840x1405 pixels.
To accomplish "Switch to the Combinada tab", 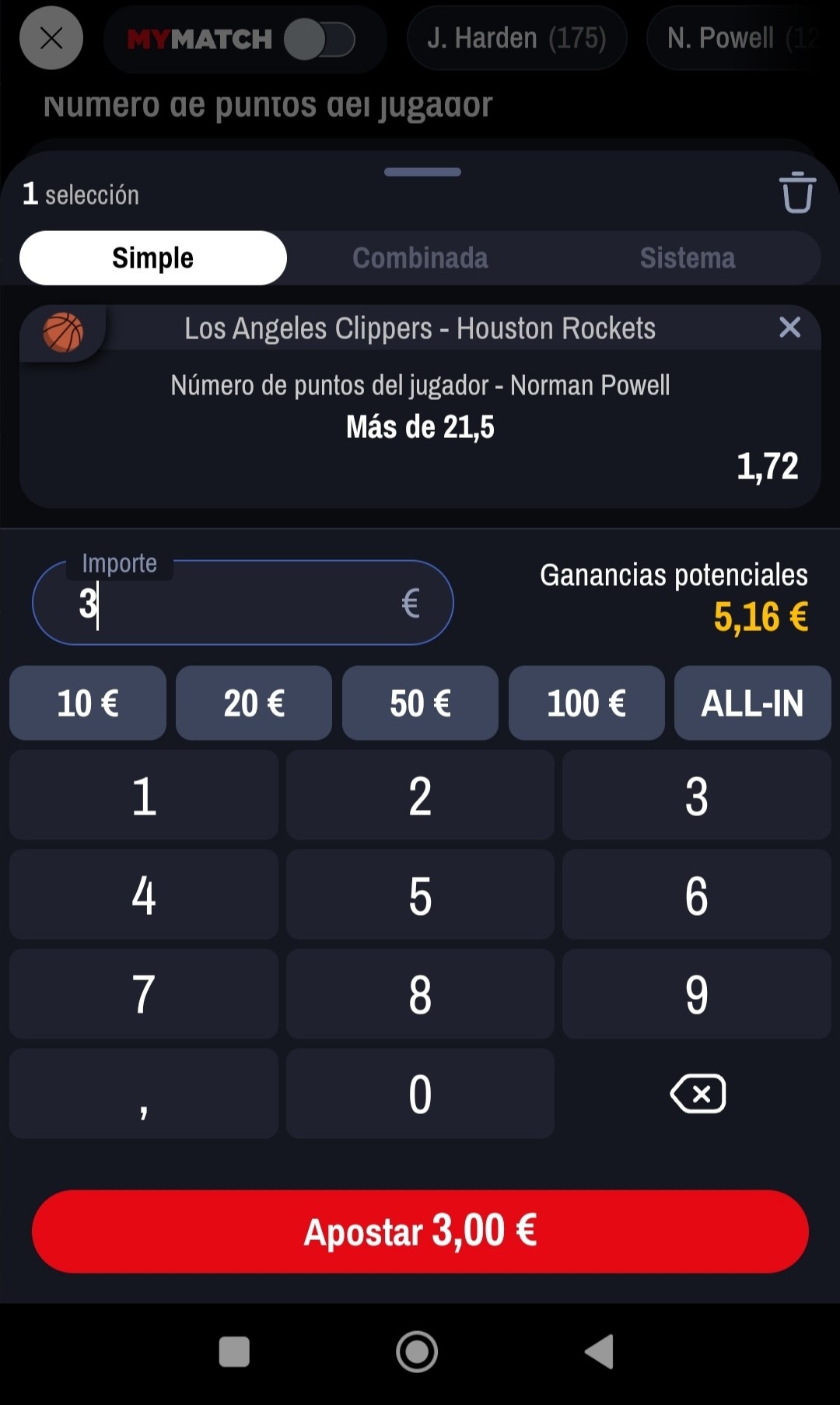I will point(420,258).
